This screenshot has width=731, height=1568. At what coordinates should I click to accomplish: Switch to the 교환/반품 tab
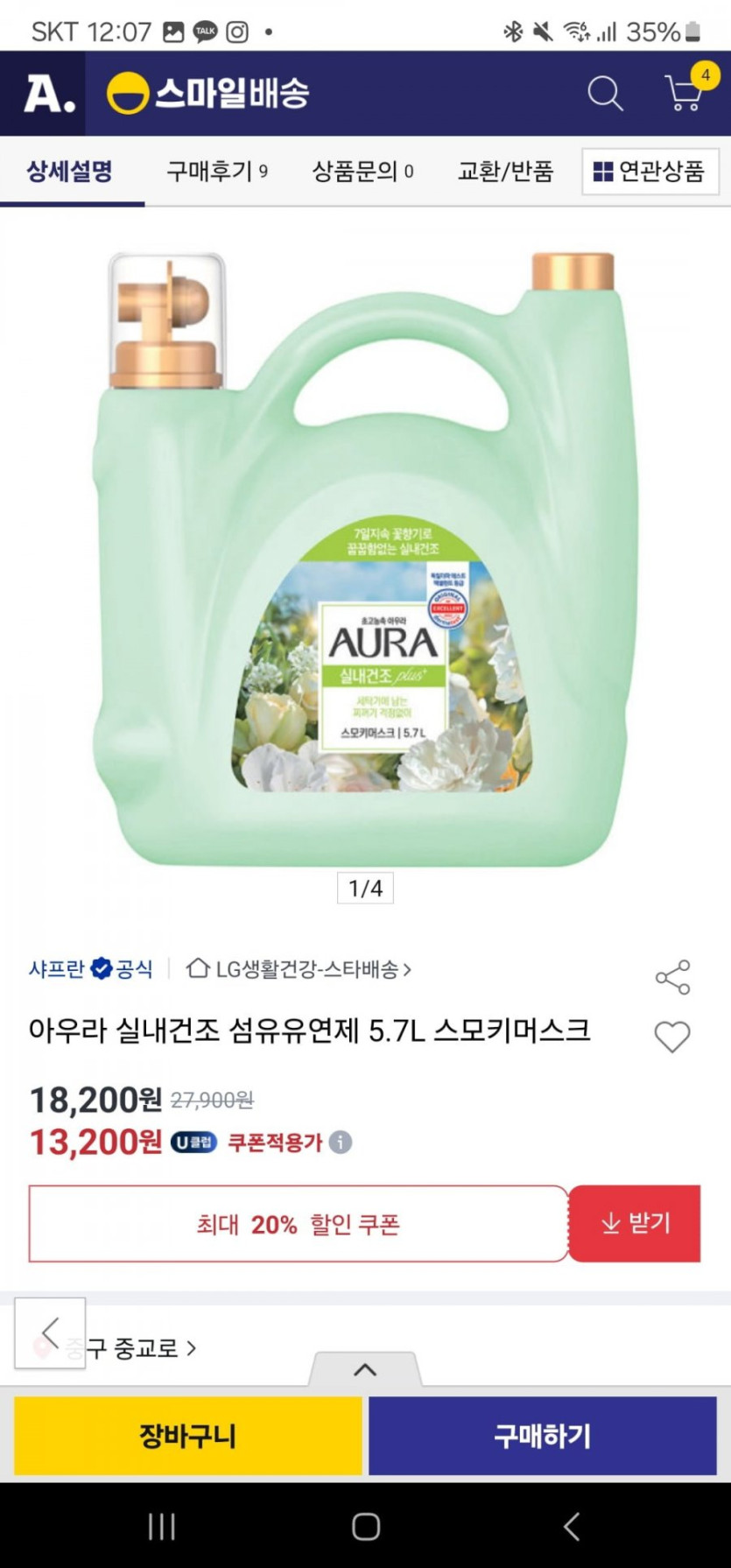pos(505,171)
